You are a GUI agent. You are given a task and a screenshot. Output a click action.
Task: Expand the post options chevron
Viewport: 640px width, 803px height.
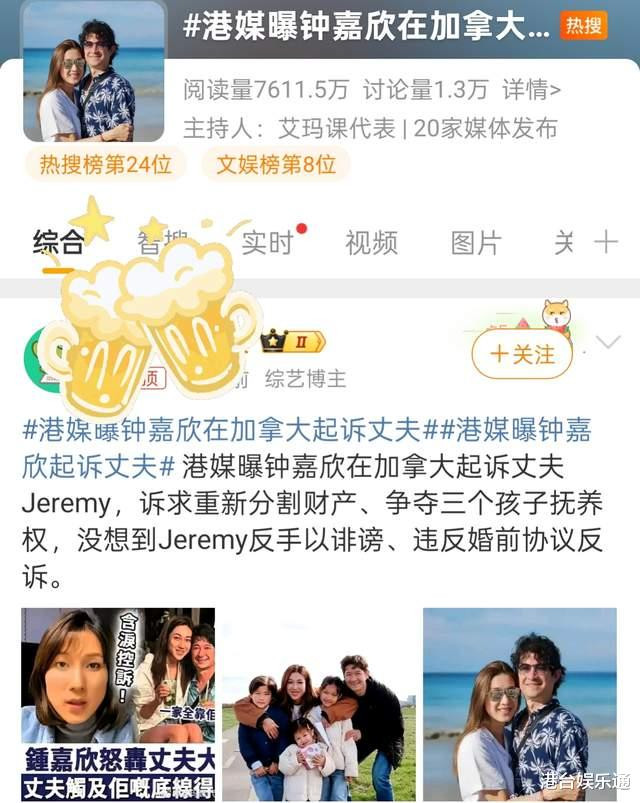coord(607,343)
